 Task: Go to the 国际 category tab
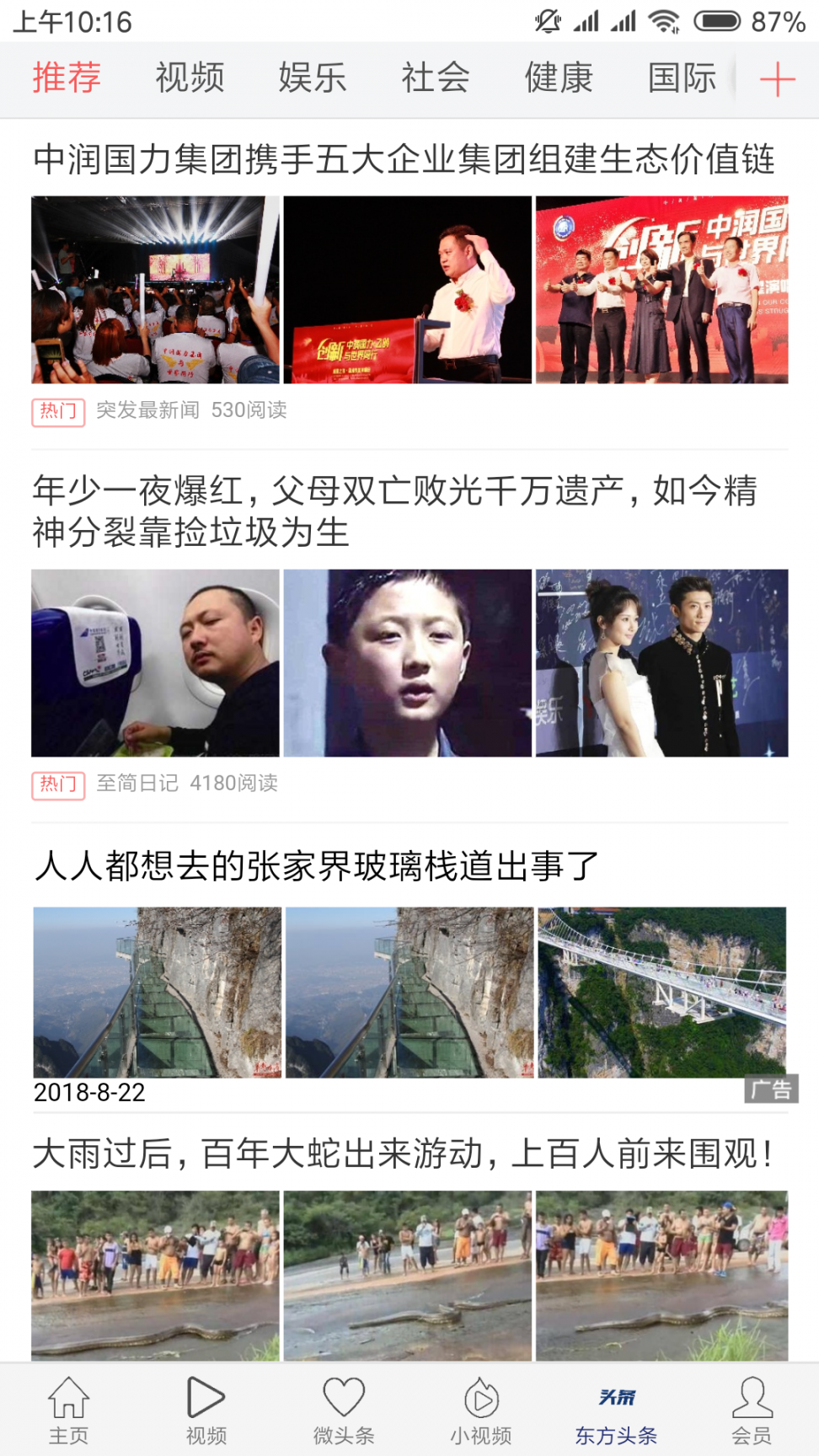(682, 78)
